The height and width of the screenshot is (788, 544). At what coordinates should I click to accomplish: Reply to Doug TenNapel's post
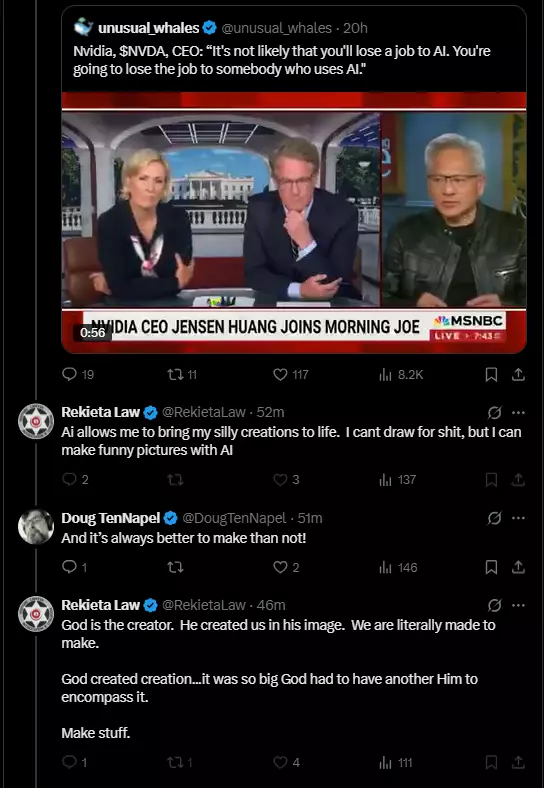point(74,567)
